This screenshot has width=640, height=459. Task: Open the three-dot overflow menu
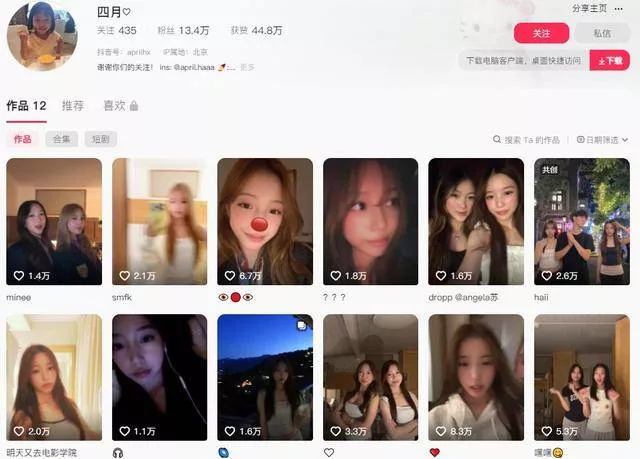click(x=620, y=7)
